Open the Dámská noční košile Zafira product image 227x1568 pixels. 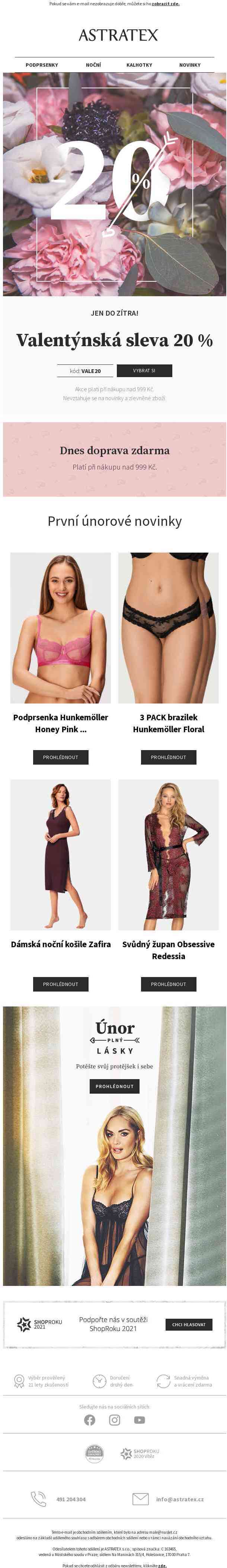point(60,854)
